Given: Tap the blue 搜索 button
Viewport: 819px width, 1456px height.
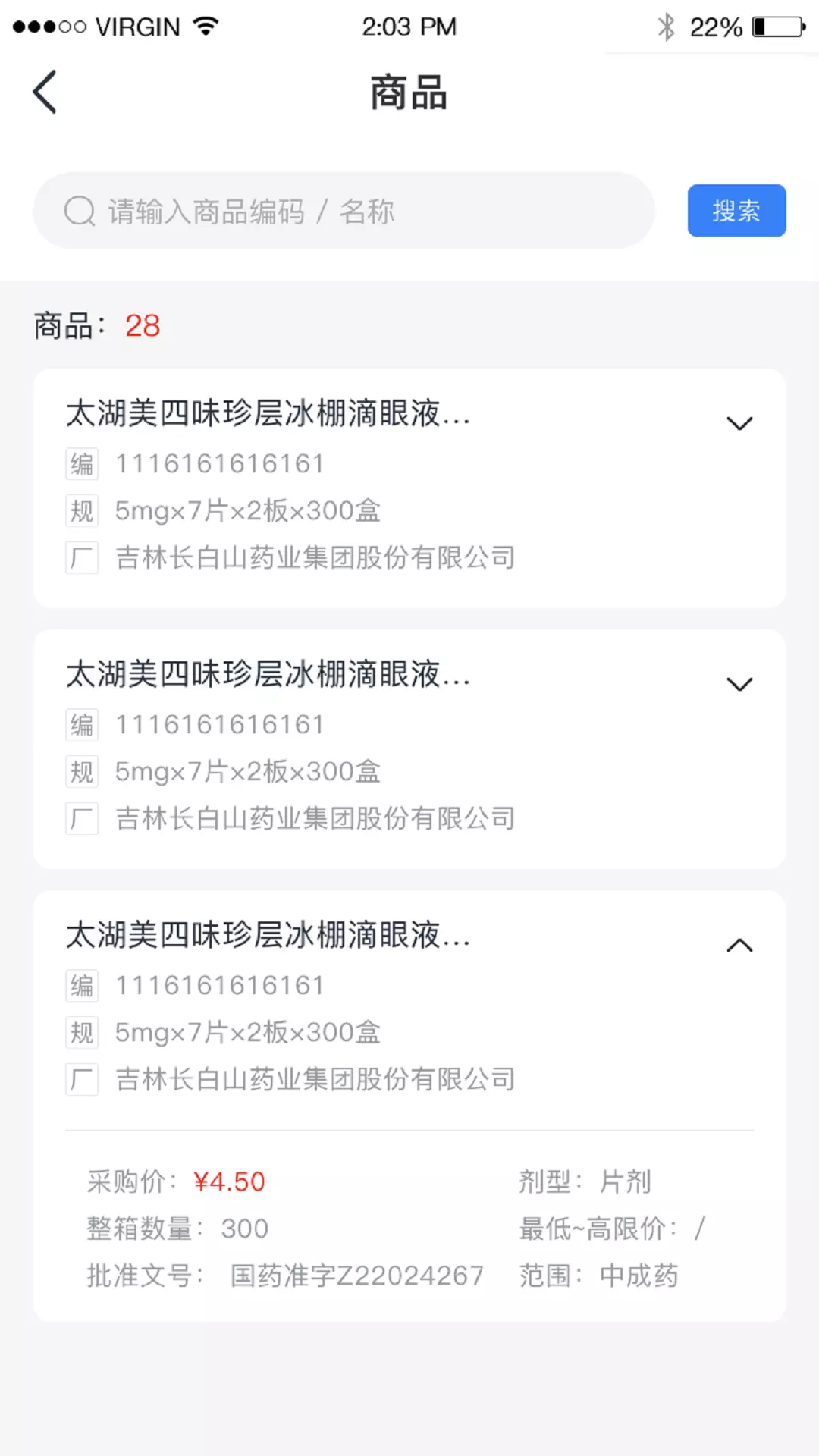Looking at the screenshot, I should [x=736, y=210].
